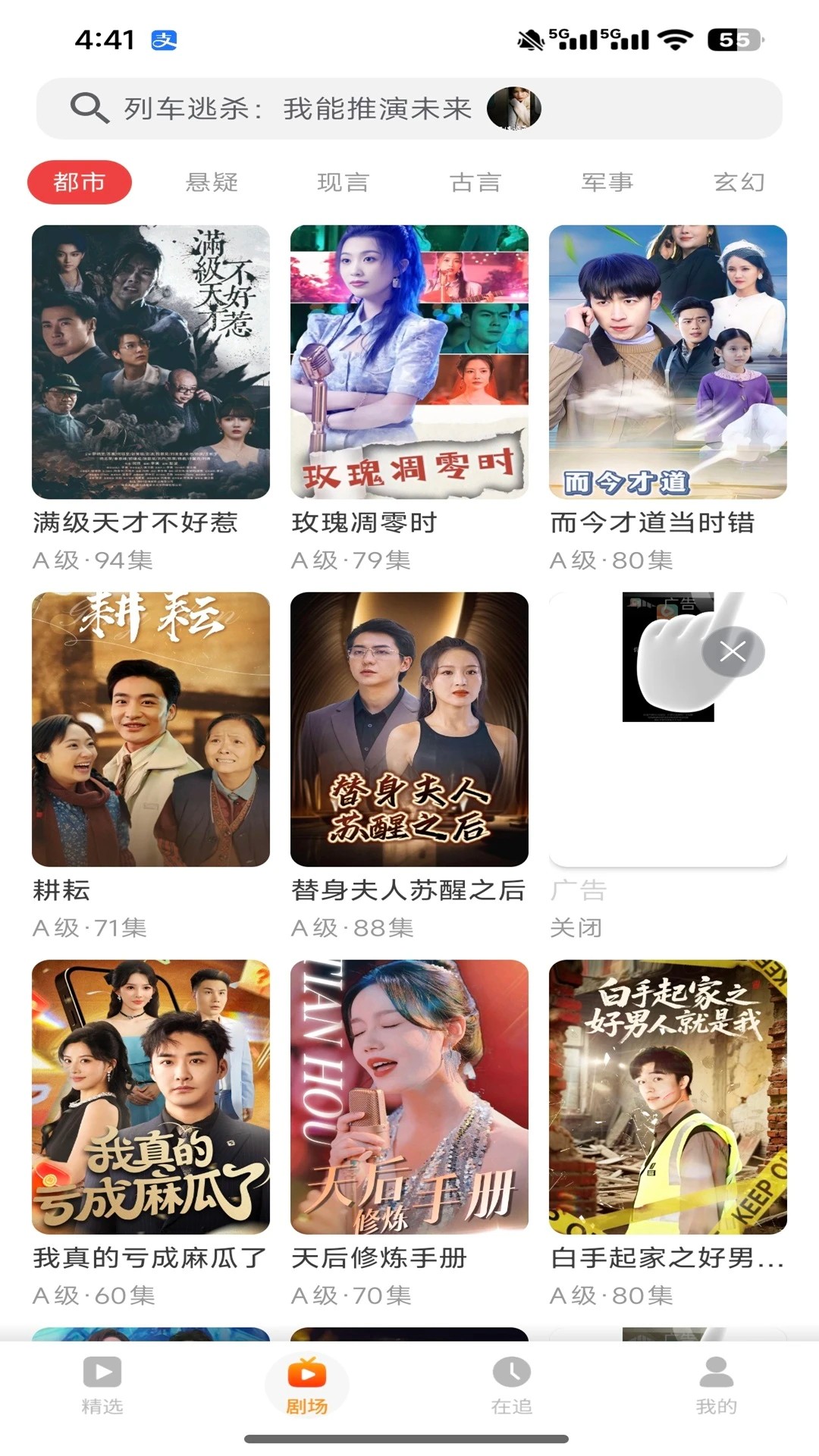The image size is (819, 1456).
Task: Go to the 精选 tab
Action: (102, 1385)
